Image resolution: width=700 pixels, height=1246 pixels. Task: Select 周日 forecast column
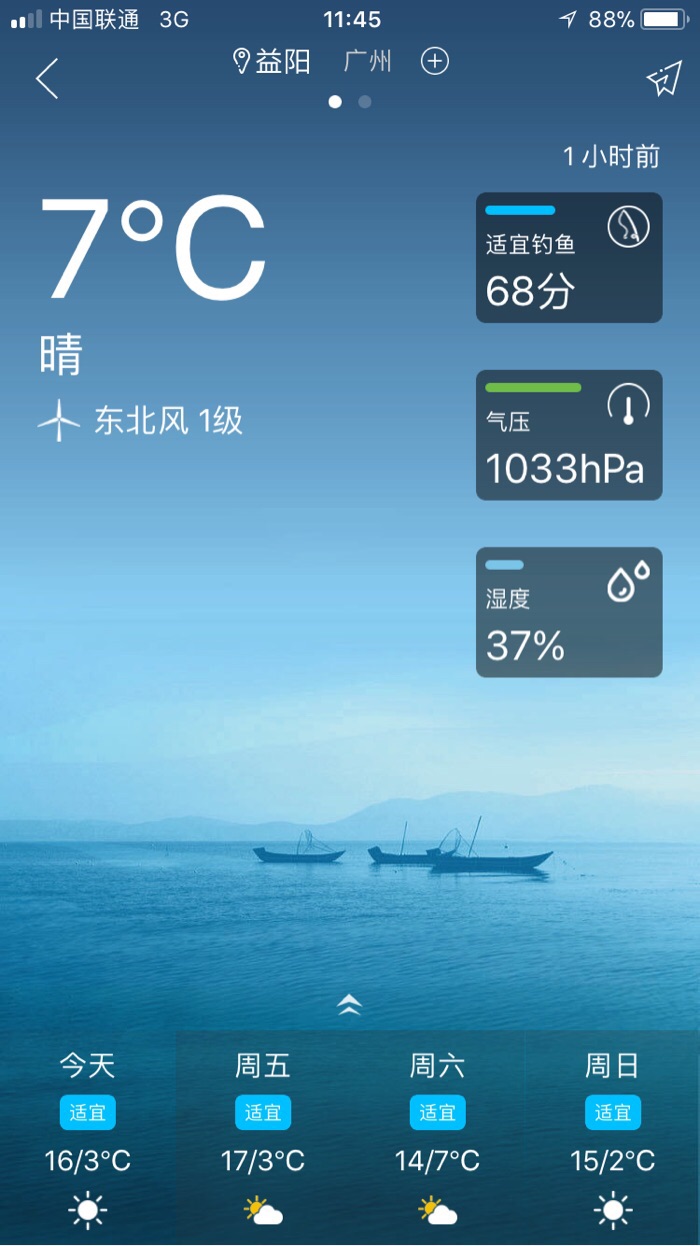point(612,1138)
